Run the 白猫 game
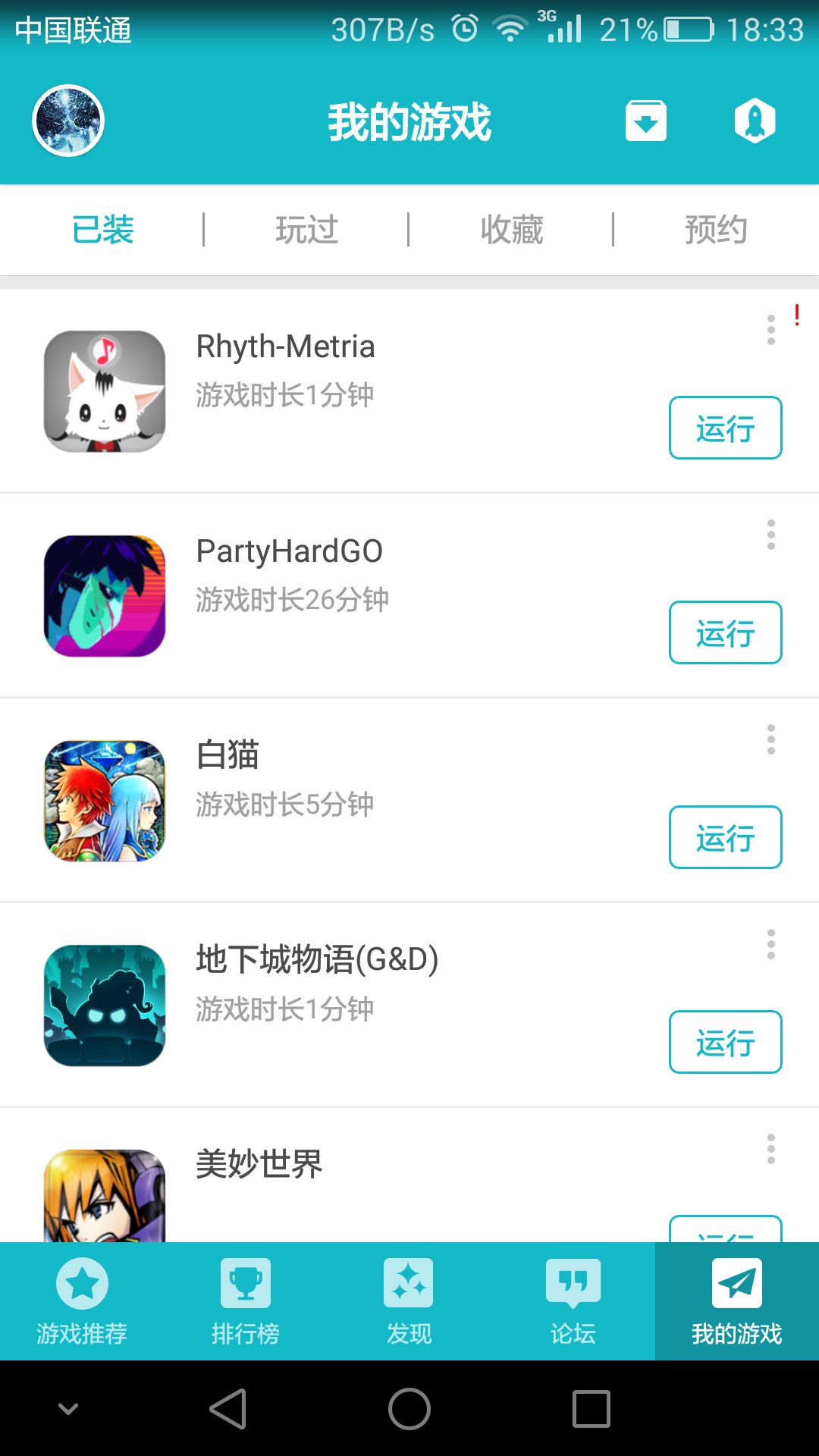The width and height of the screenshot is (819, 1456). tap(726, 837)
